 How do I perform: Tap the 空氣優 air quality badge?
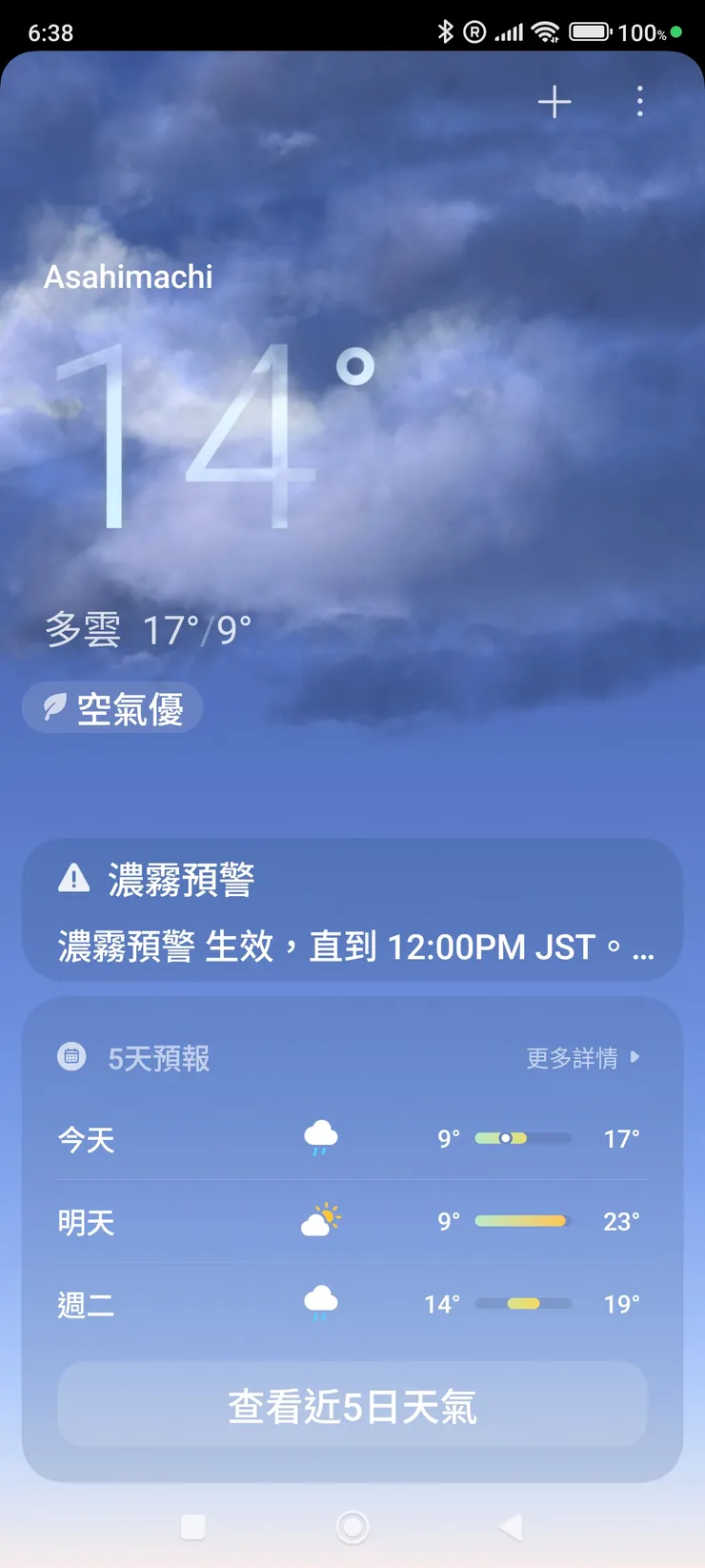111,707
